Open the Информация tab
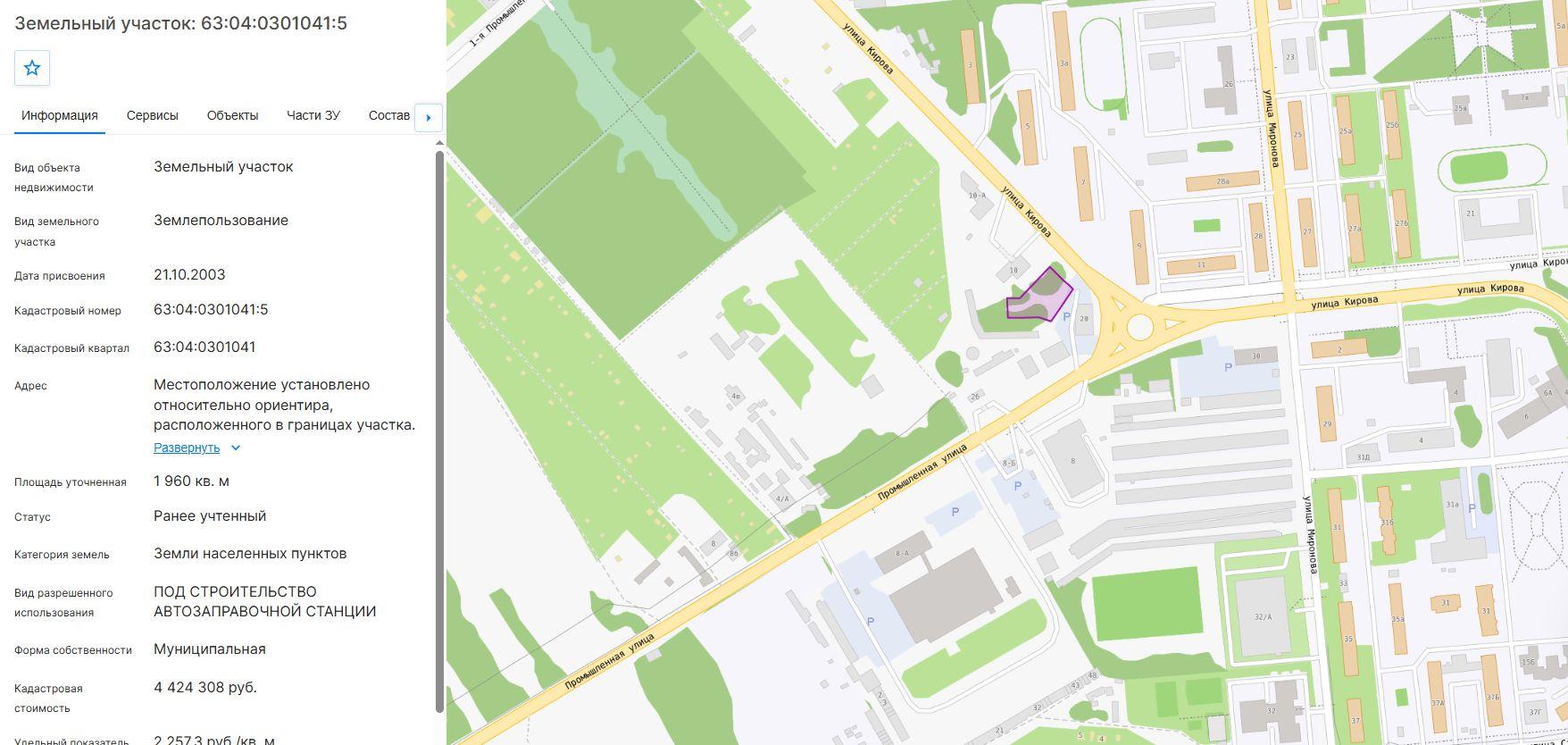Image resolution: width=1568 pixels, height=745 pixels. pos(60,115)
